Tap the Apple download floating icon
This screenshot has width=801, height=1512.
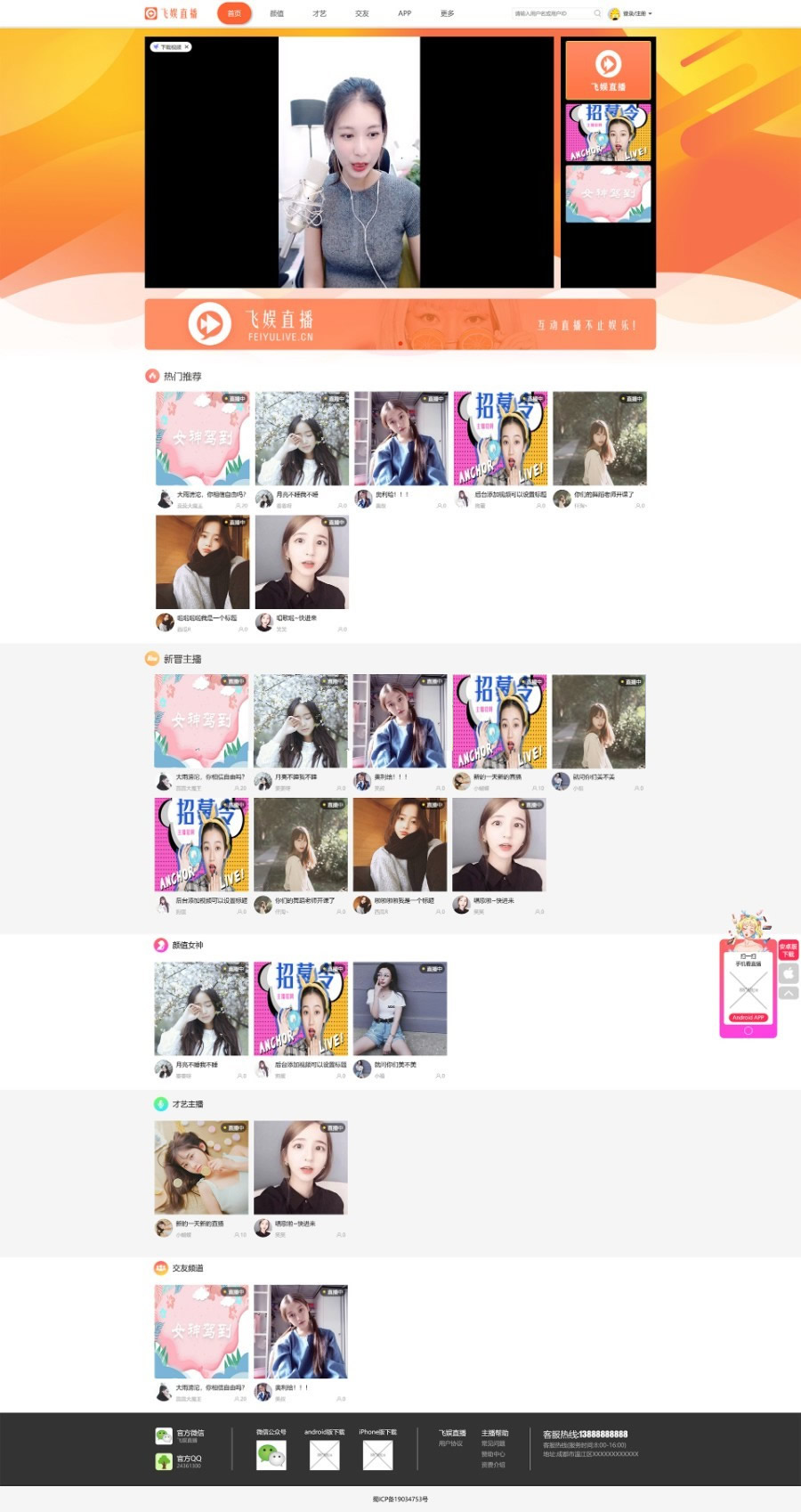point(789,973)
